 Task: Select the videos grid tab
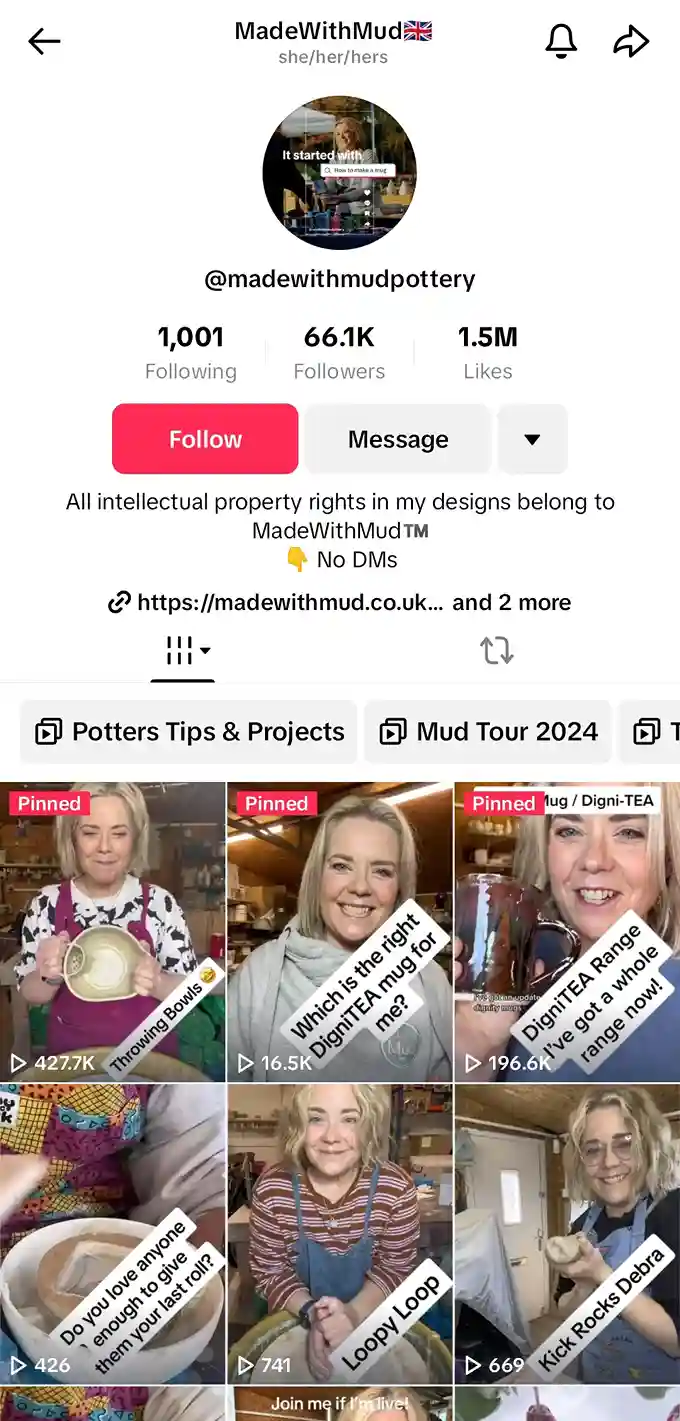pos(183,651)
